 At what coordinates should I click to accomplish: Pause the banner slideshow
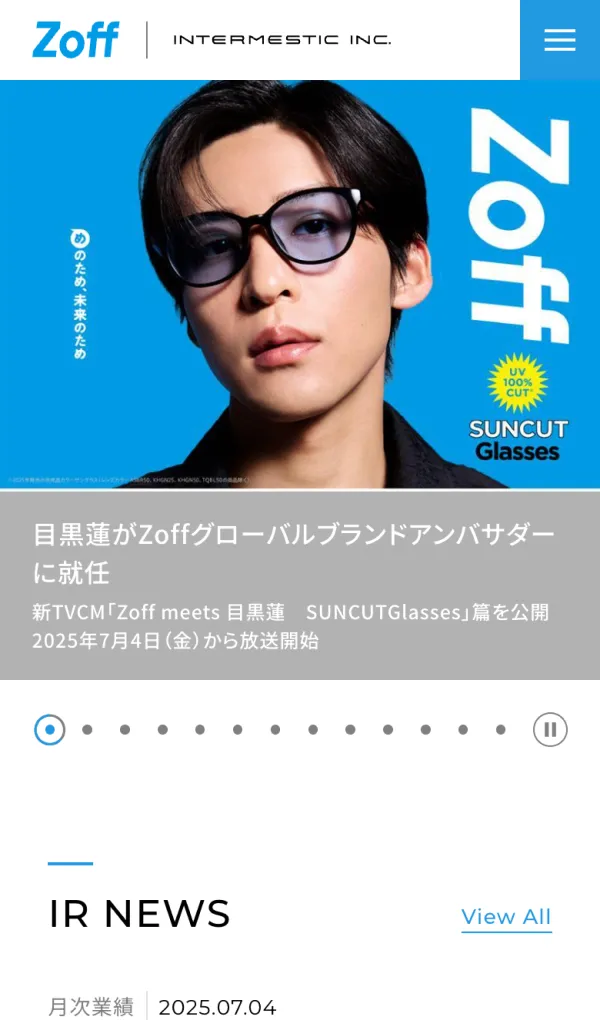tap(550, 729)
